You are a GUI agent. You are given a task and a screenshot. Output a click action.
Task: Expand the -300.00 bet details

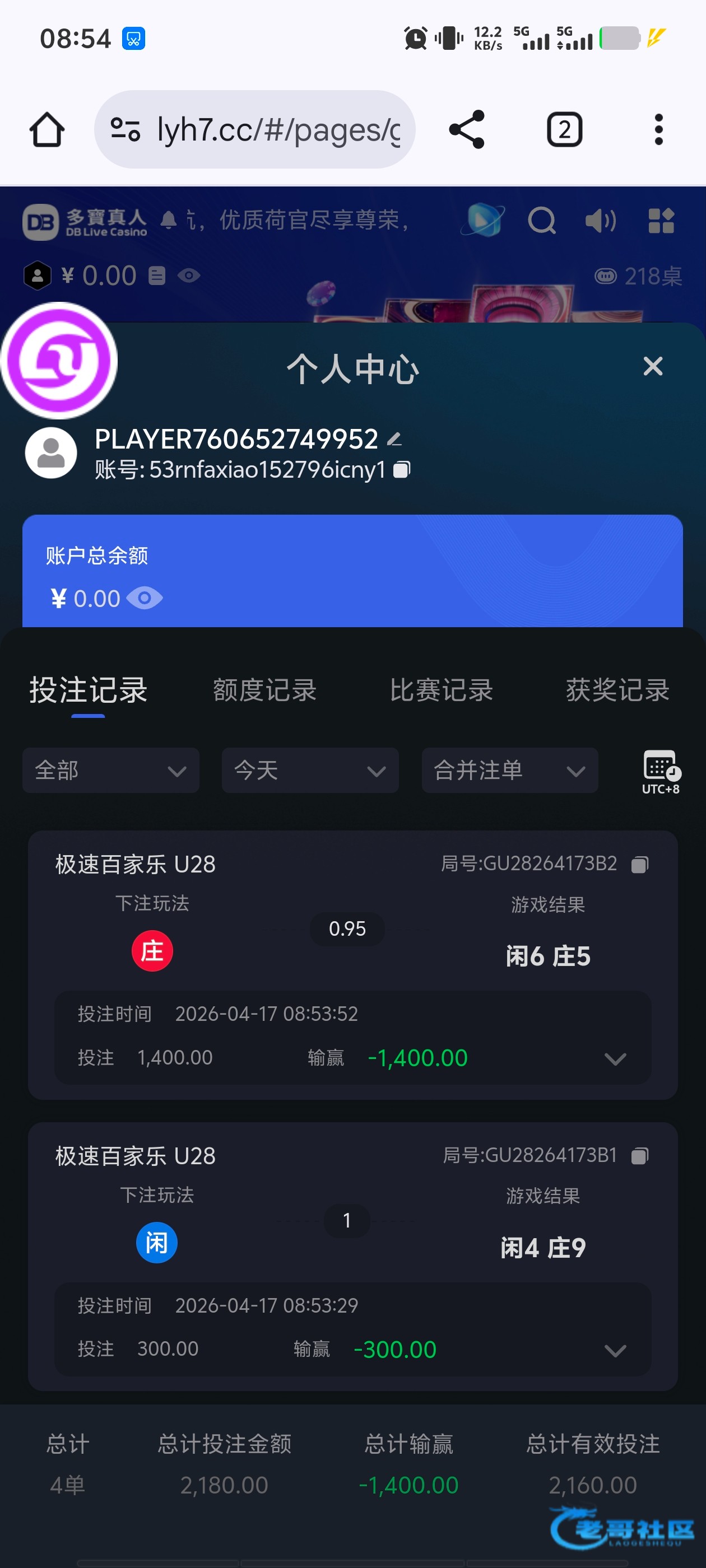click(615, 1351)
